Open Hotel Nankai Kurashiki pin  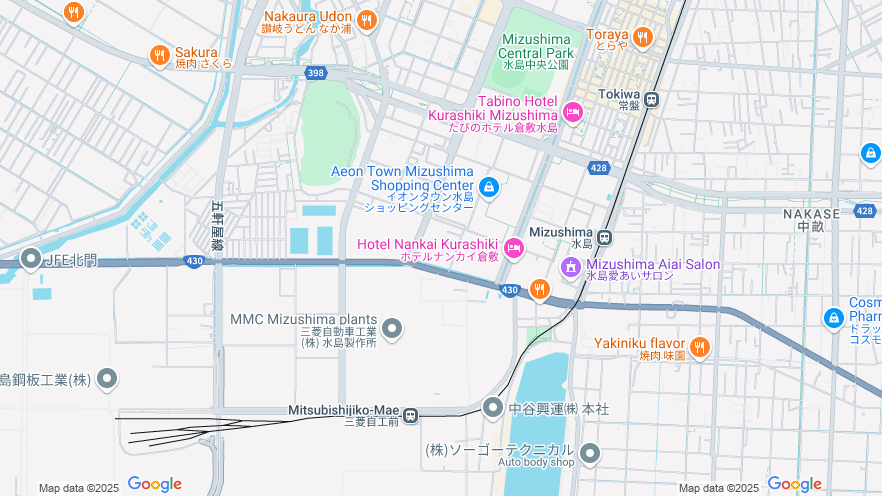point(514,248)
